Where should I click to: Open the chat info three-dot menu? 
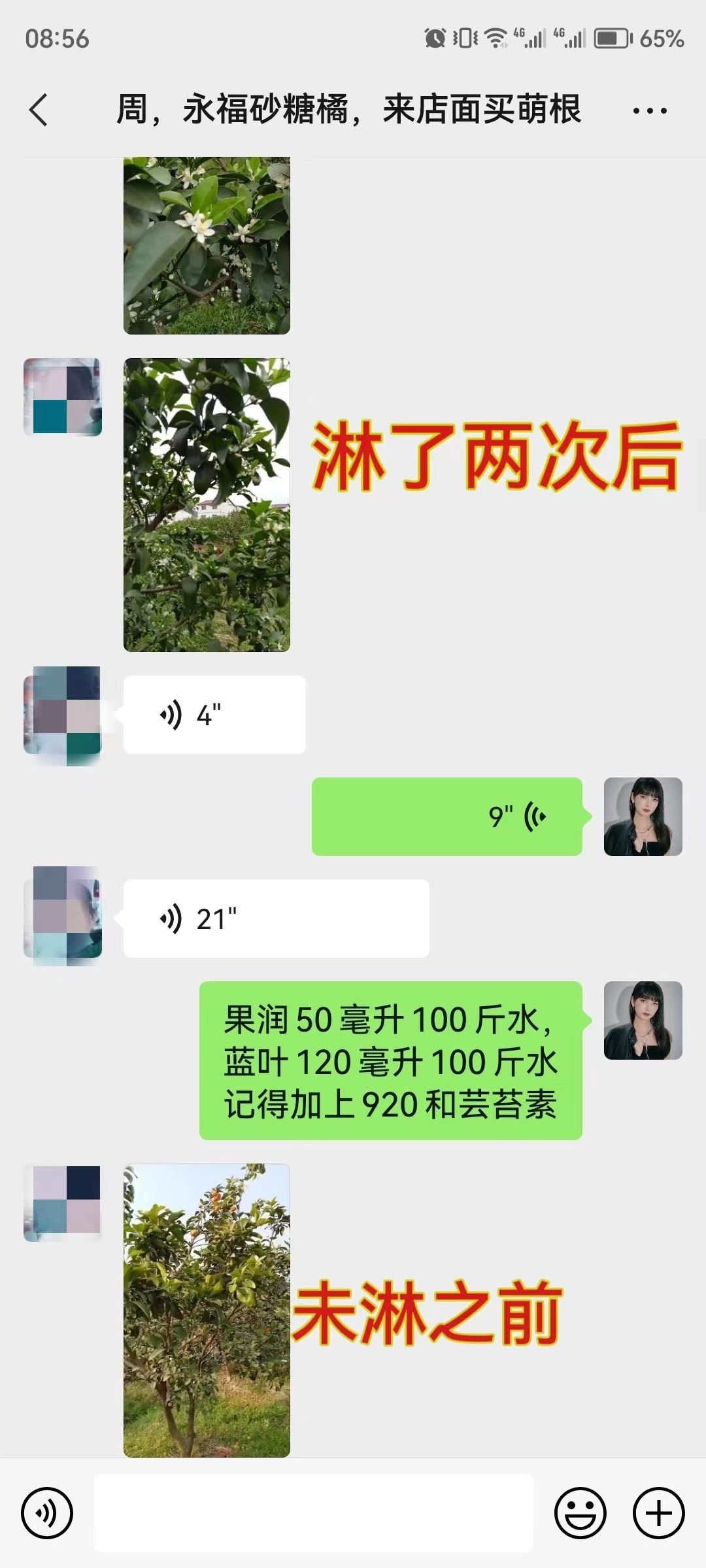[x=650, y=110]
